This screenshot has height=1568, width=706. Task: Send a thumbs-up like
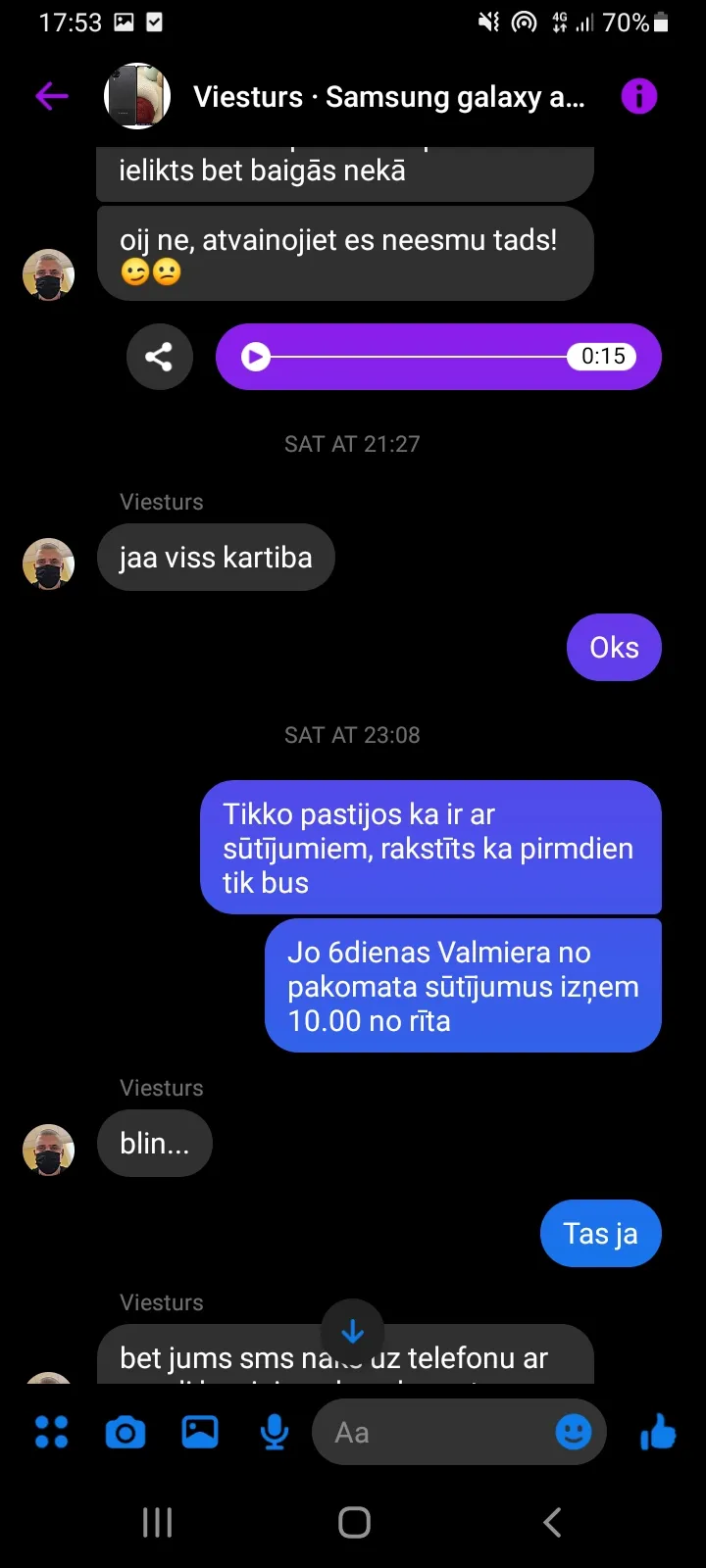[x=658, y=1433]
